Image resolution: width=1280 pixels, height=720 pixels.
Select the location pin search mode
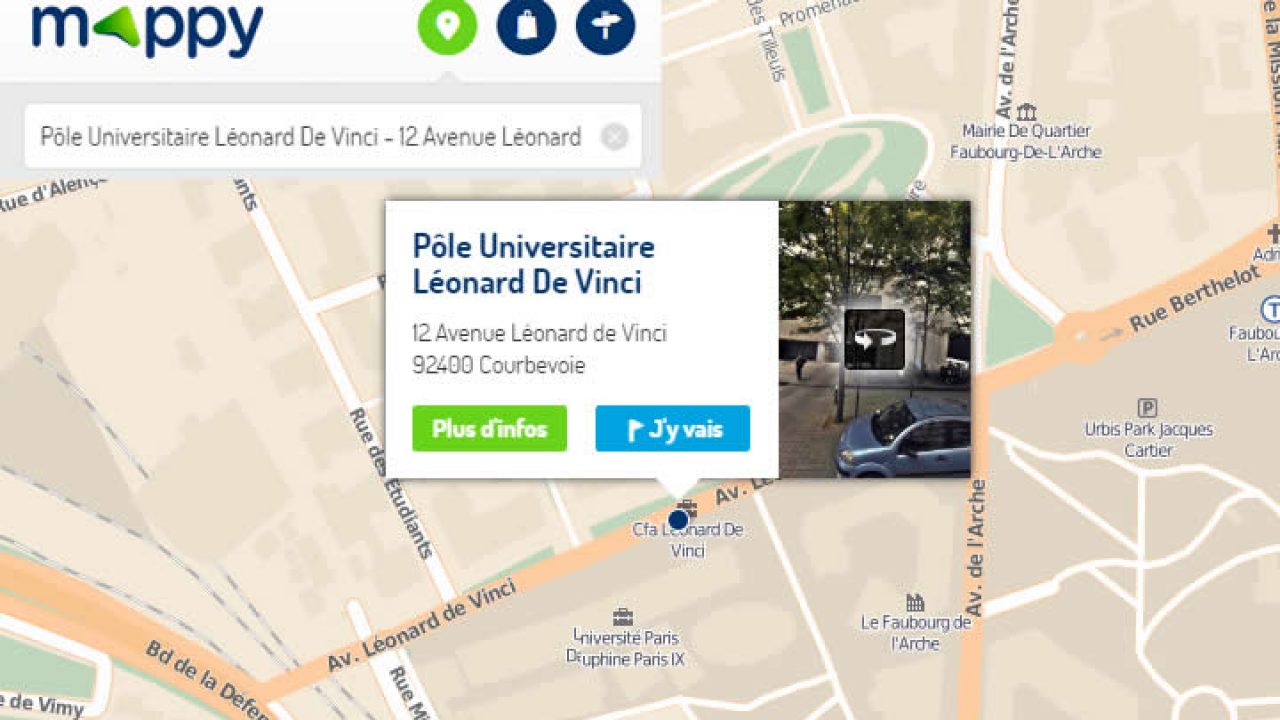[x=447, y=26]
